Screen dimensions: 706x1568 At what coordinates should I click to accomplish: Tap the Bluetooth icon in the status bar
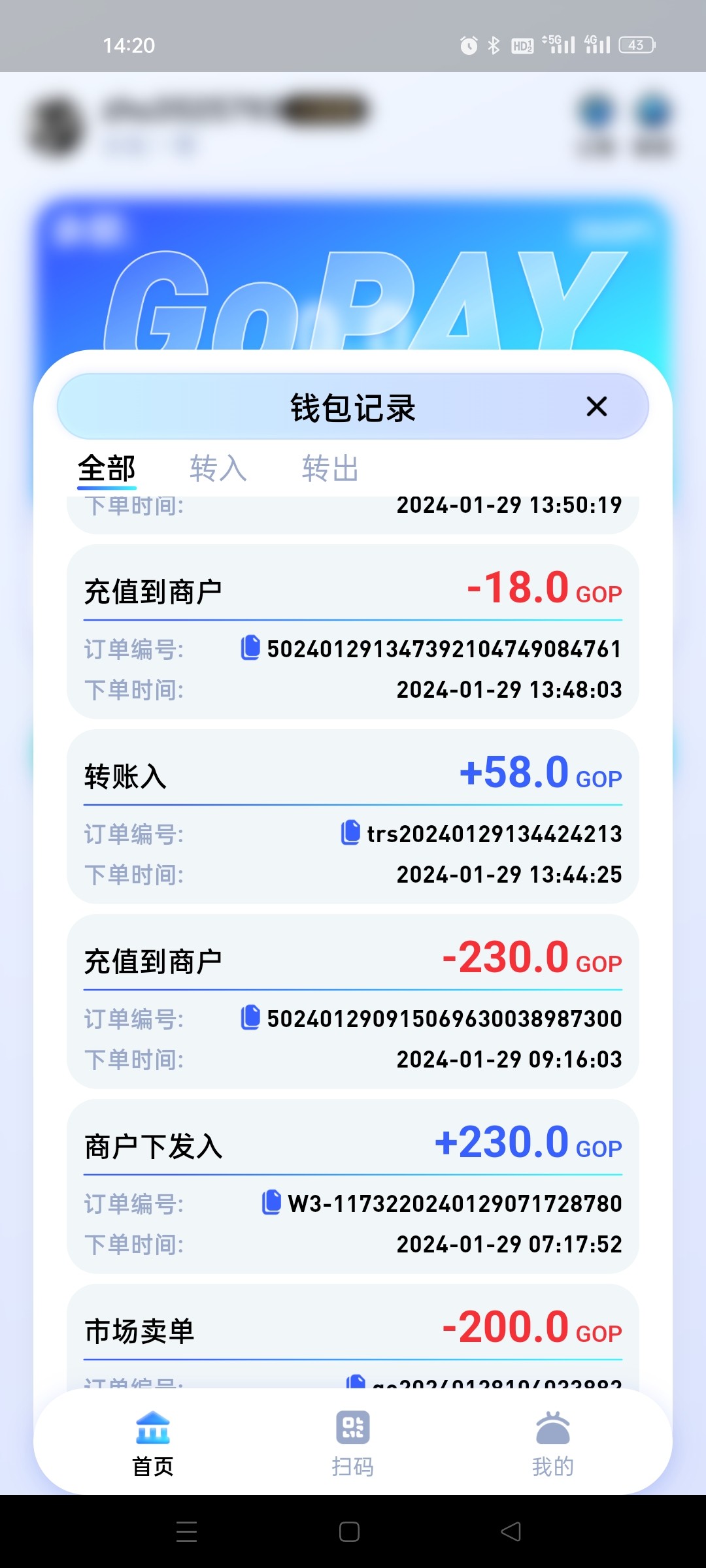[494, 44]
